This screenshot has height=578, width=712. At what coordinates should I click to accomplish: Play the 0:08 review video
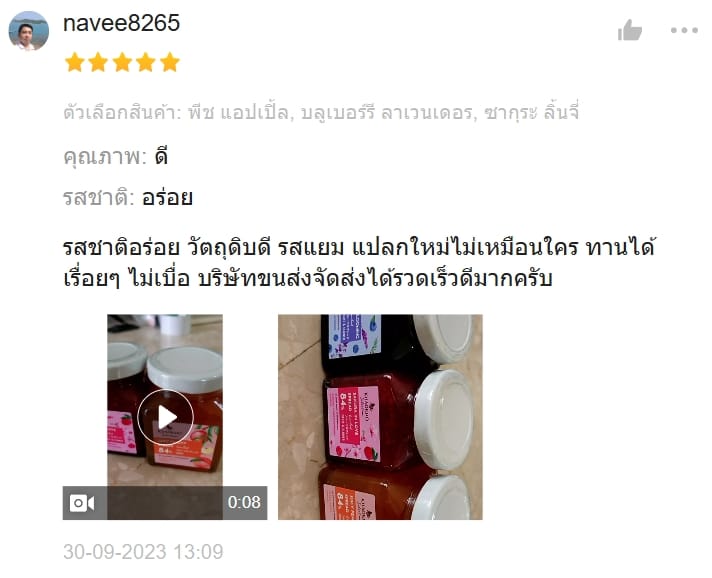pyautogui.click(x=165, y=417)
